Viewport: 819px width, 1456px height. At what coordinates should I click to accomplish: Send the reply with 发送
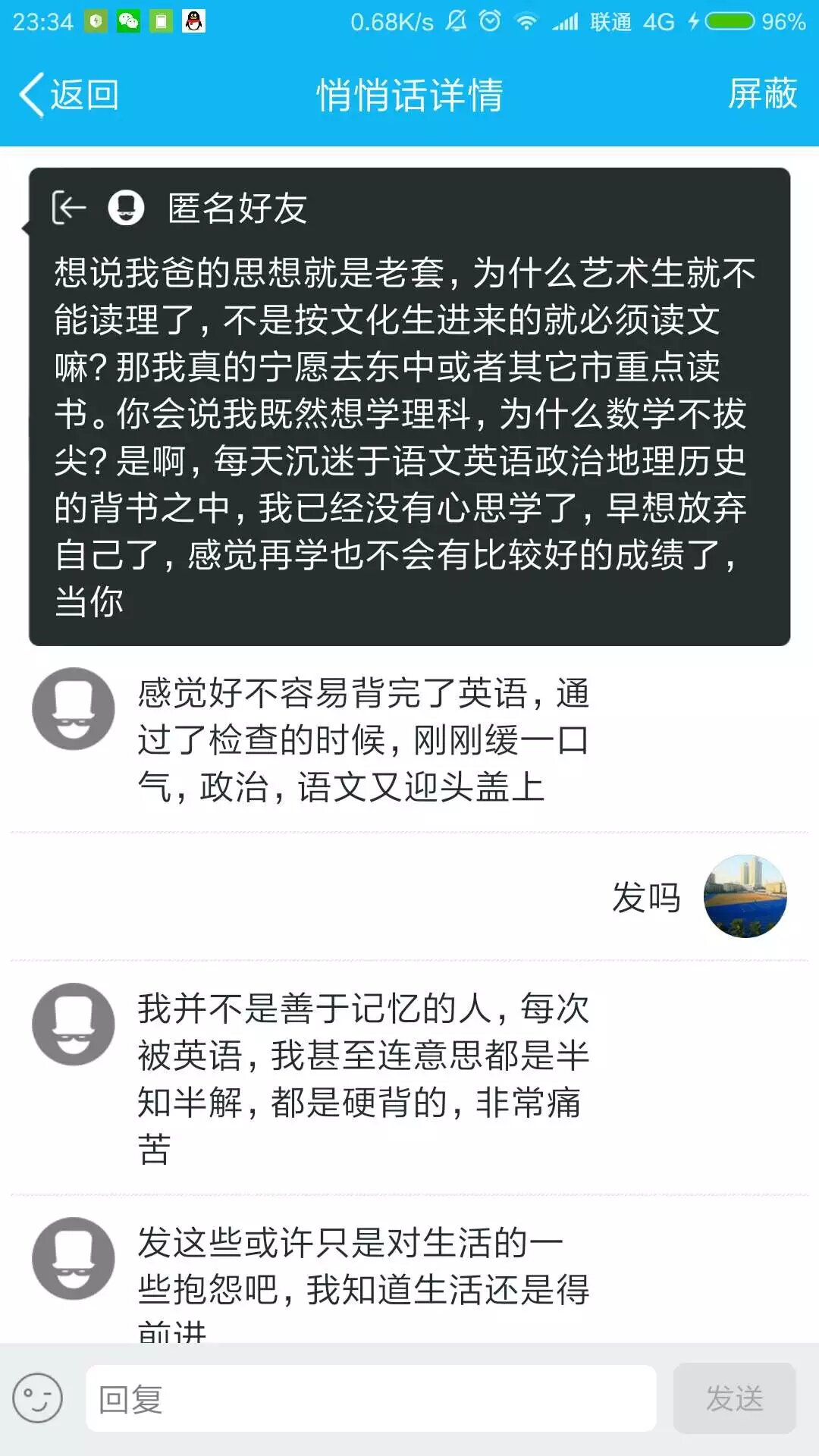(x=734, y=1398)
